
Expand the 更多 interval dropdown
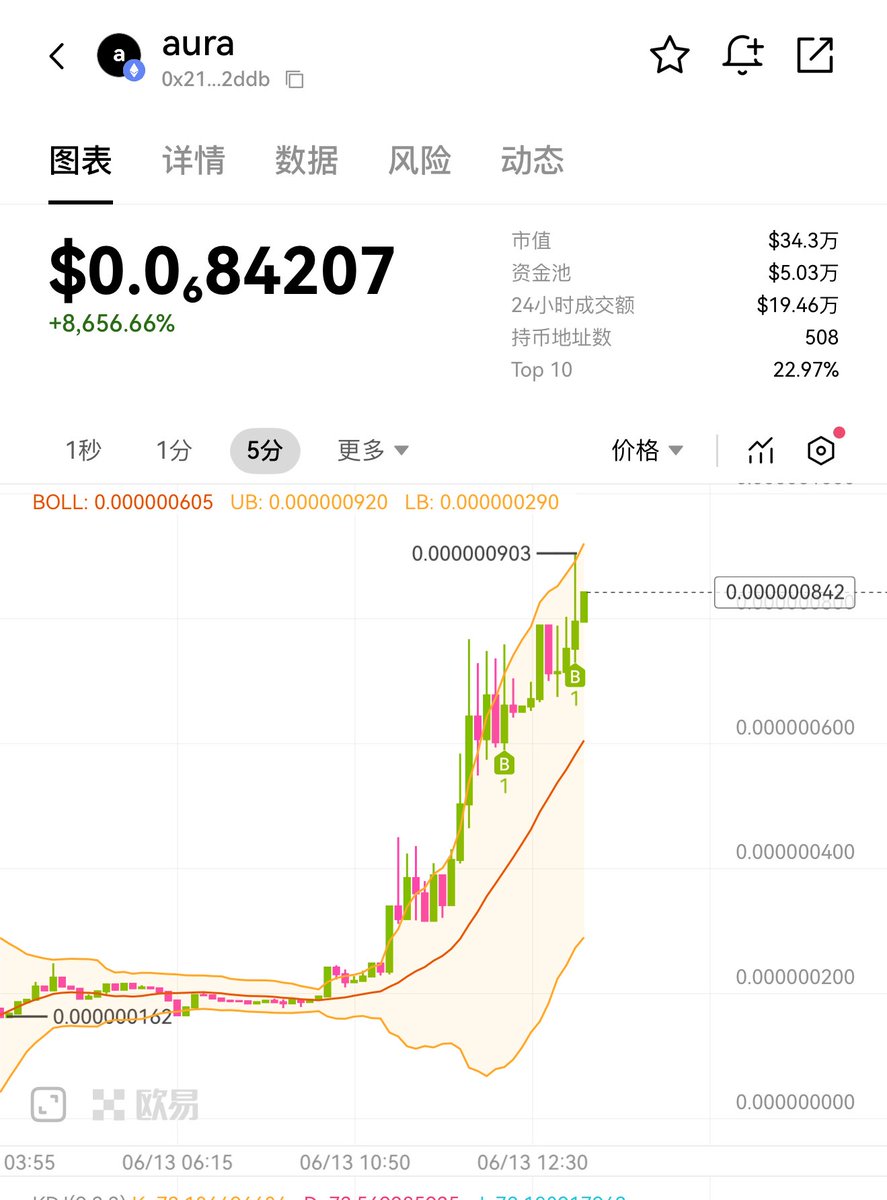pyautogui.click(x=373, y=451)
